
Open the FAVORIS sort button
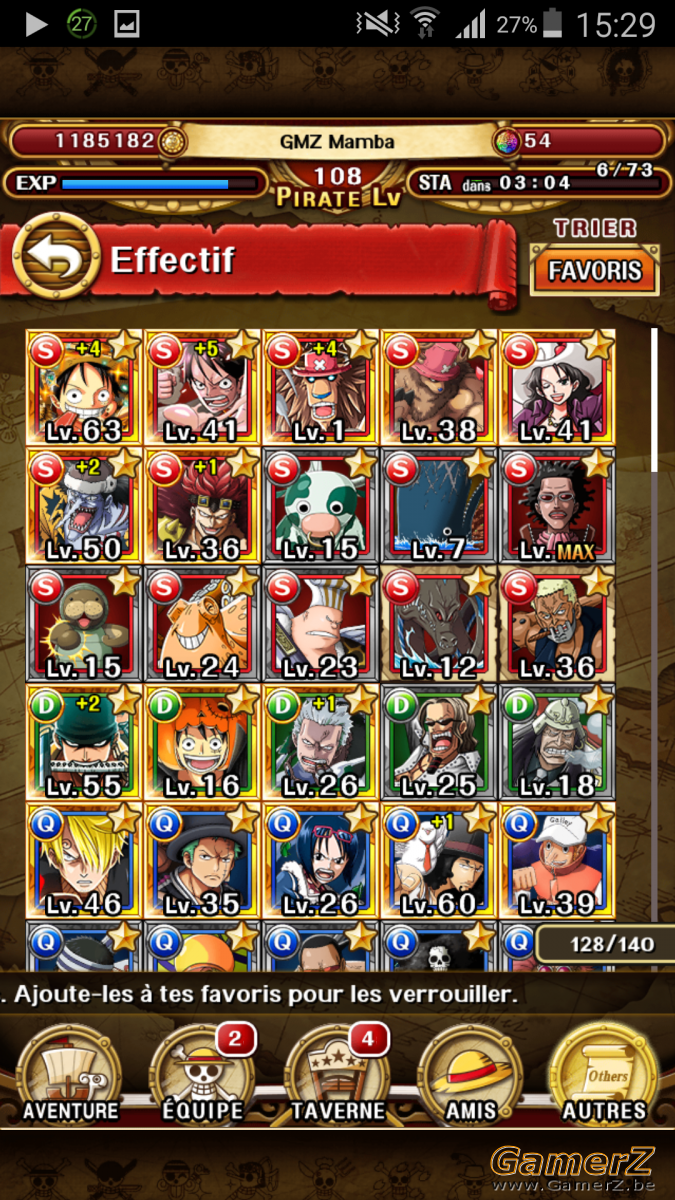pyautogui.click(x=594, y=271)
